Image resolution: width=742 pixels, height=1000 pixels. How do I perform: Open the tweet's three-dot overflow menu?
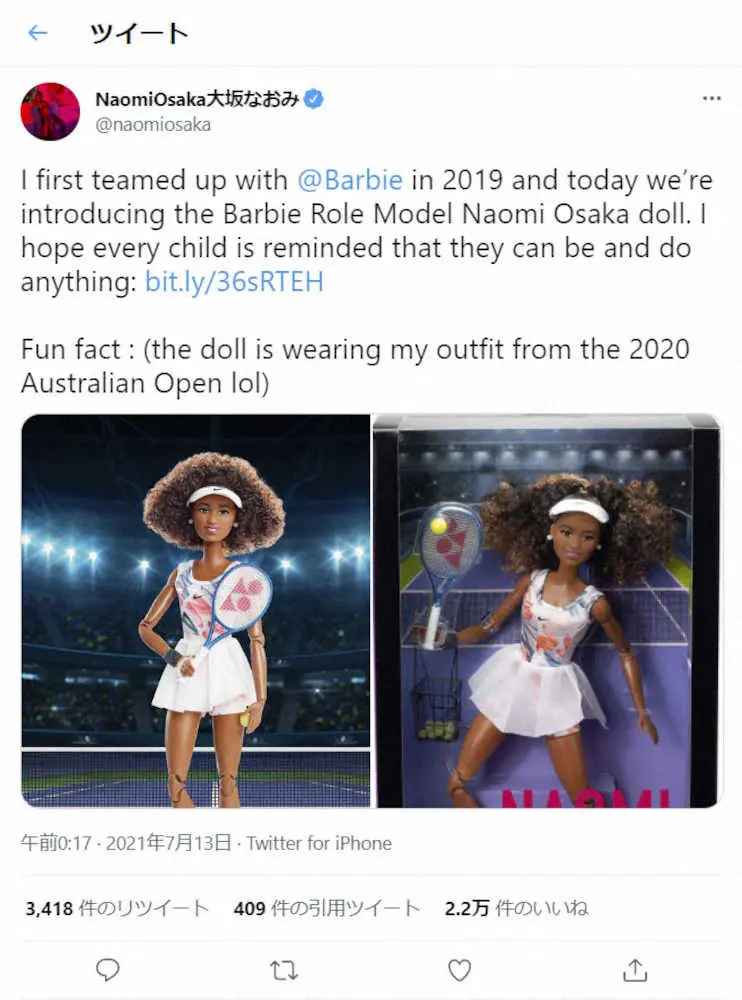[711, 99]
